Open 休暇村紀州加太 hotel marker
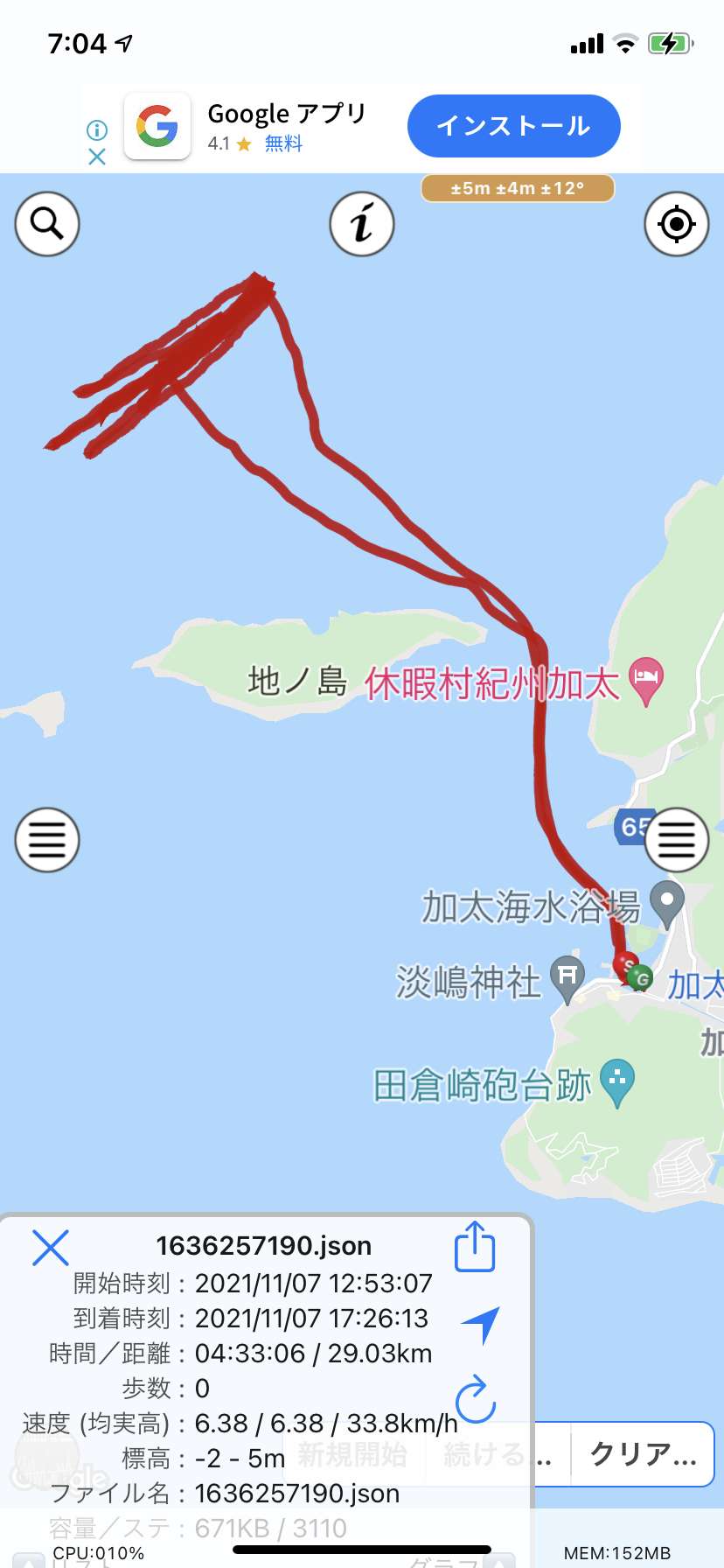Viewport: 724px width, 1568px height. (x=646, y=682)
